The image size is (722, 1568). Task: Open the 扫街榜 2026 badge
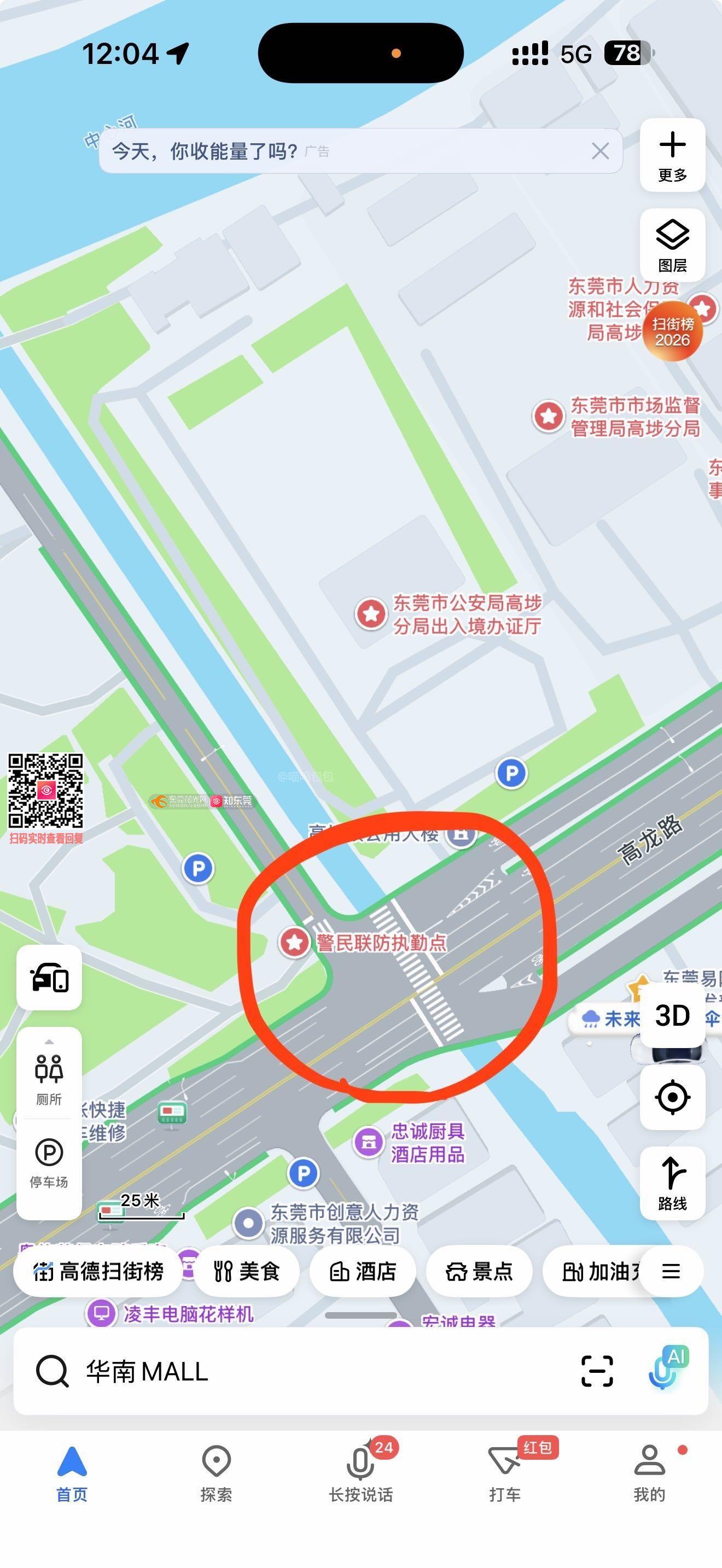pyautogui.click(x=672, y=332)
